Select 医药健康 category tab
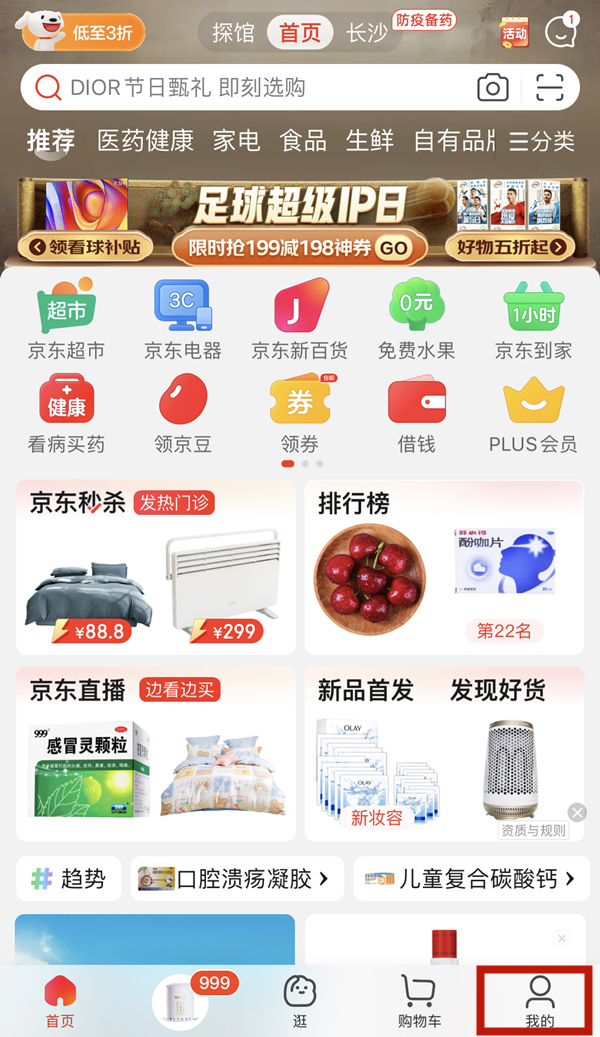Screen dimensions: 600x1037 click(x=145, y=141)
